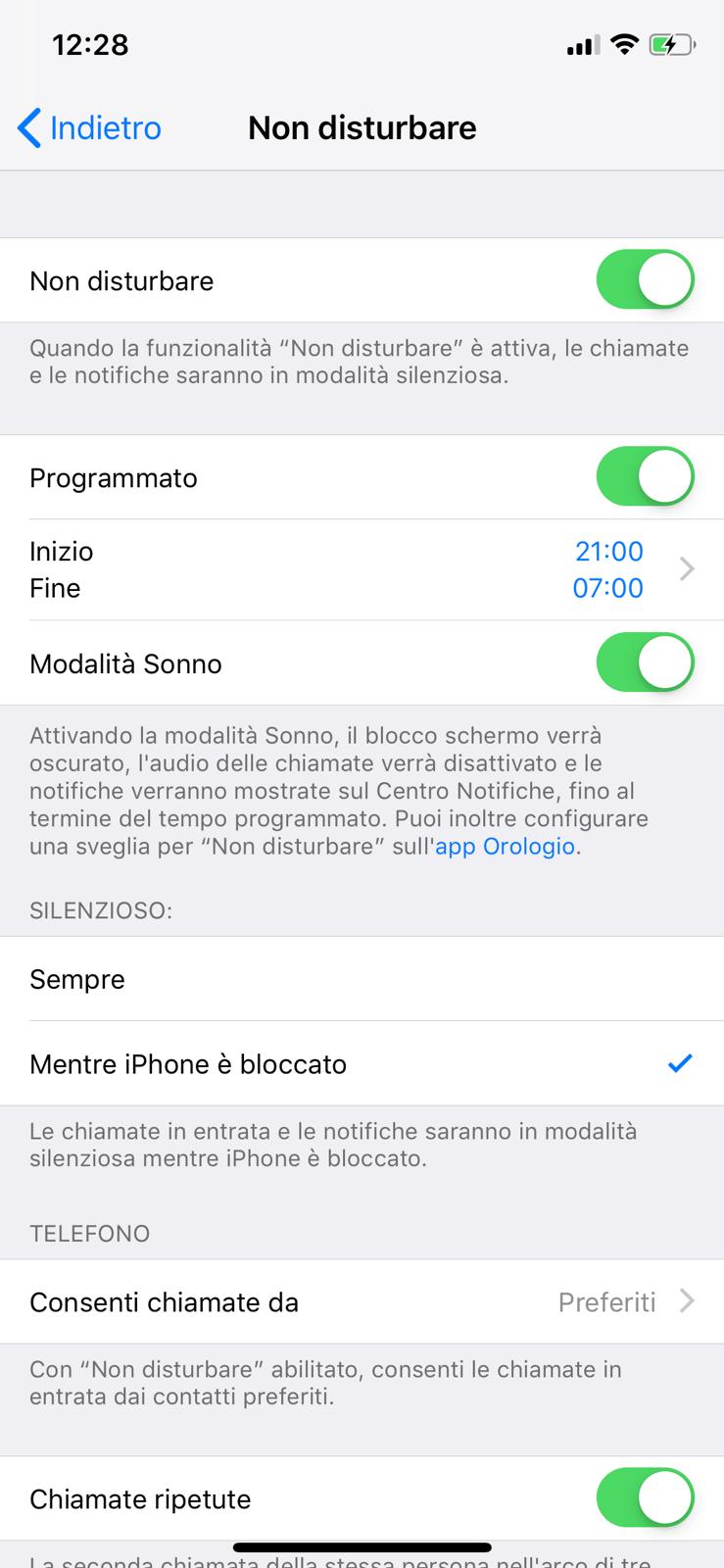Switch off Chiamate ripetute
Screen dimensions: 724x1568
645,1498
